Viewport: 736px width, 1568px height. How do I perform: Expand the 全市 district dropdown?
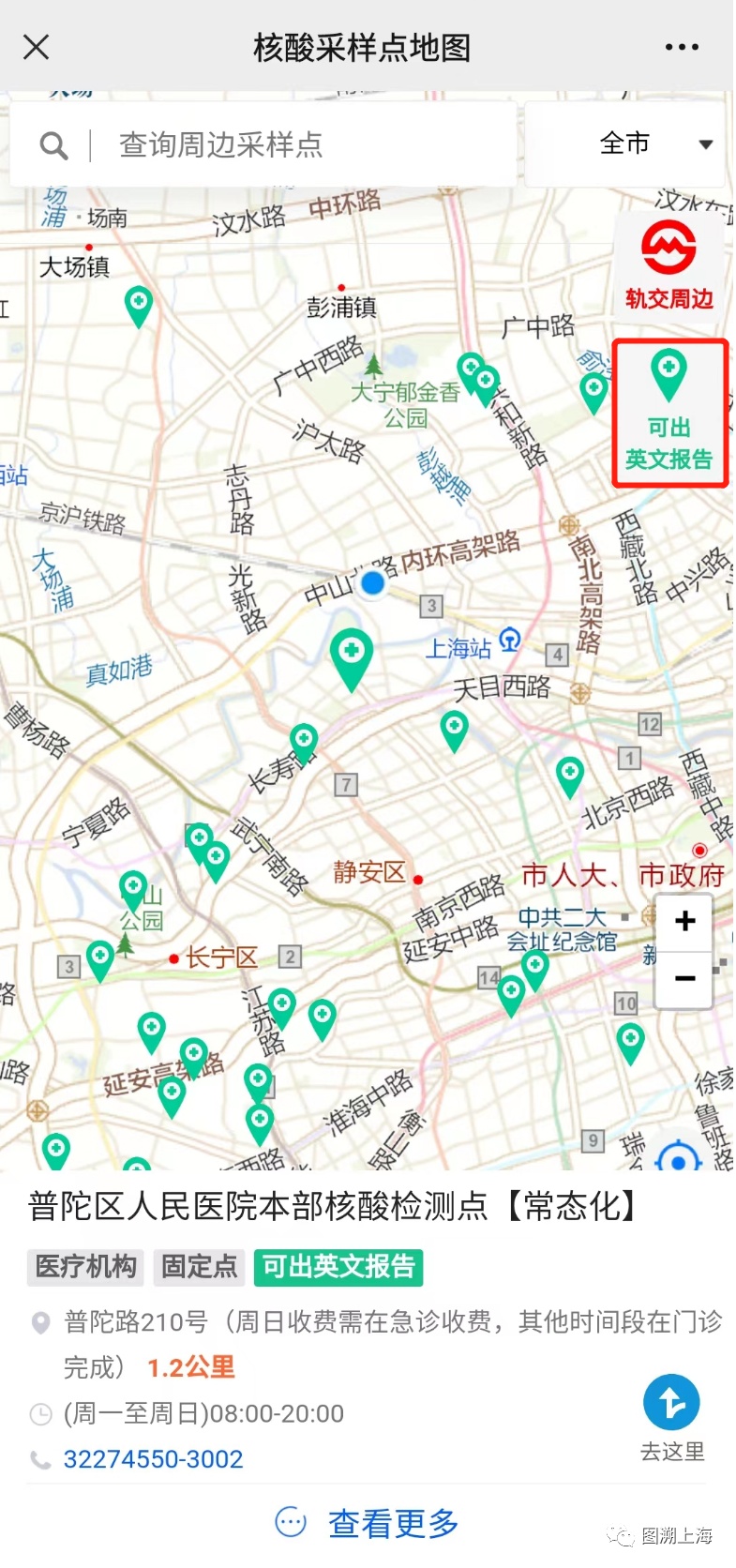pyautogui.click(x=656, y=143)
